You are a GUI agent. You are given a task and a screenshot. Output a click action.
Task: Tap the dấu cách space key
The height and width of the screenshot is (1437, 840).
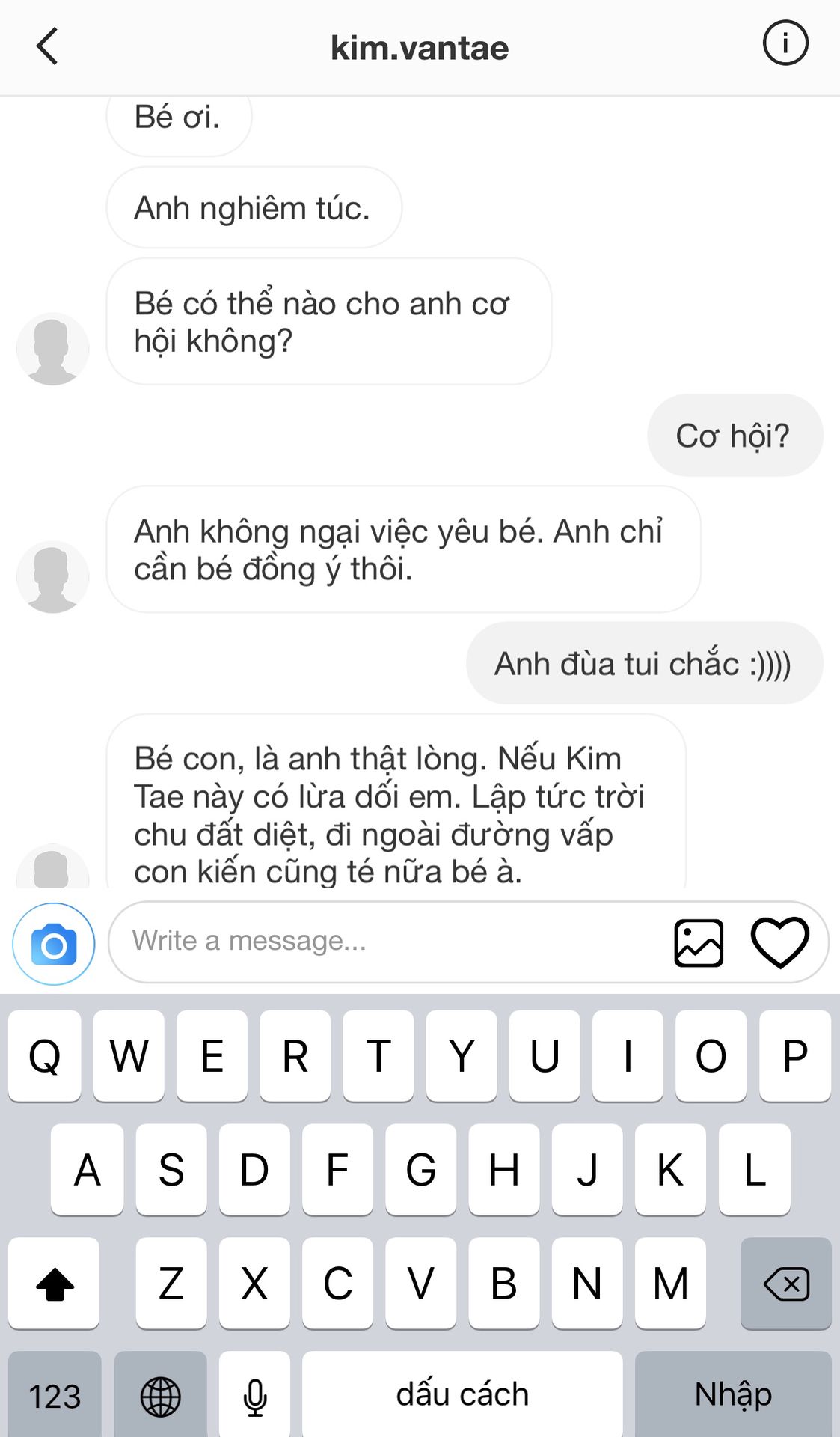coord(462,1394)
